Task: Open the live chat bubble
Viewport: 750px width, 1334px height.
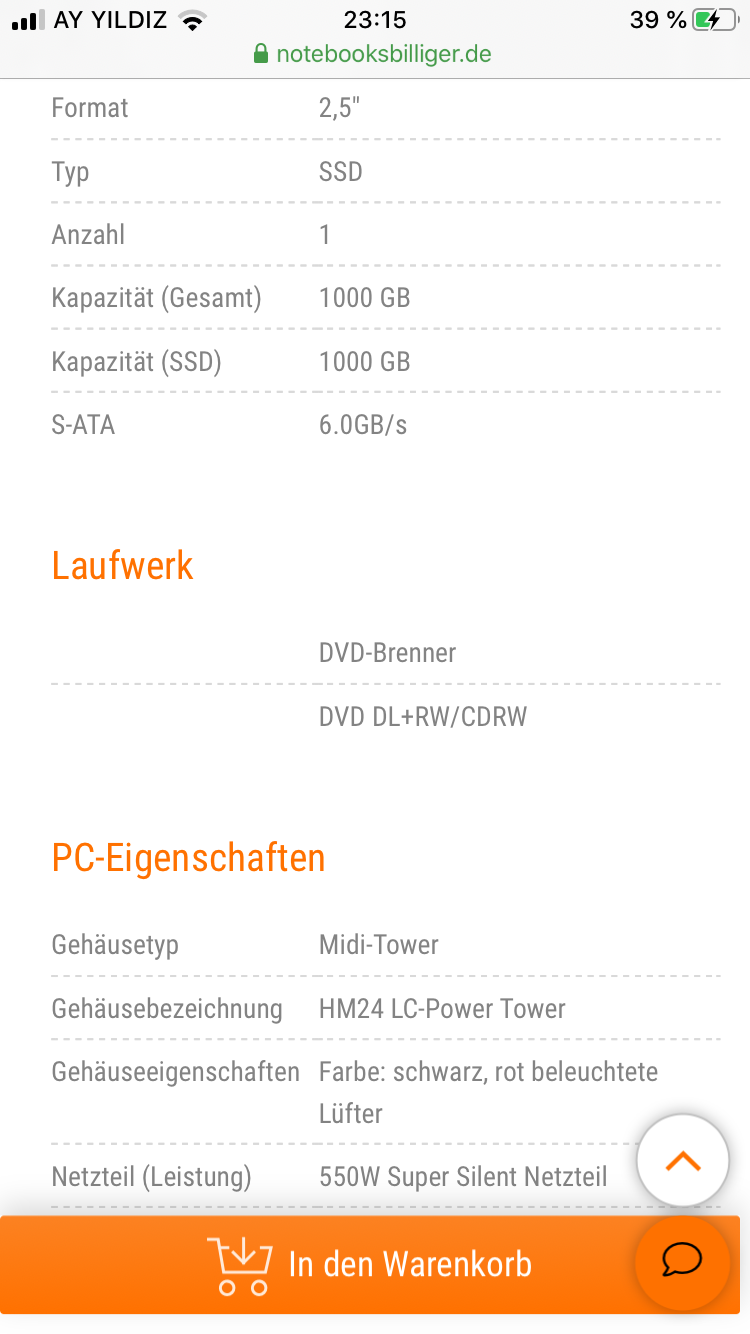Action: (x=683, y=1262)
